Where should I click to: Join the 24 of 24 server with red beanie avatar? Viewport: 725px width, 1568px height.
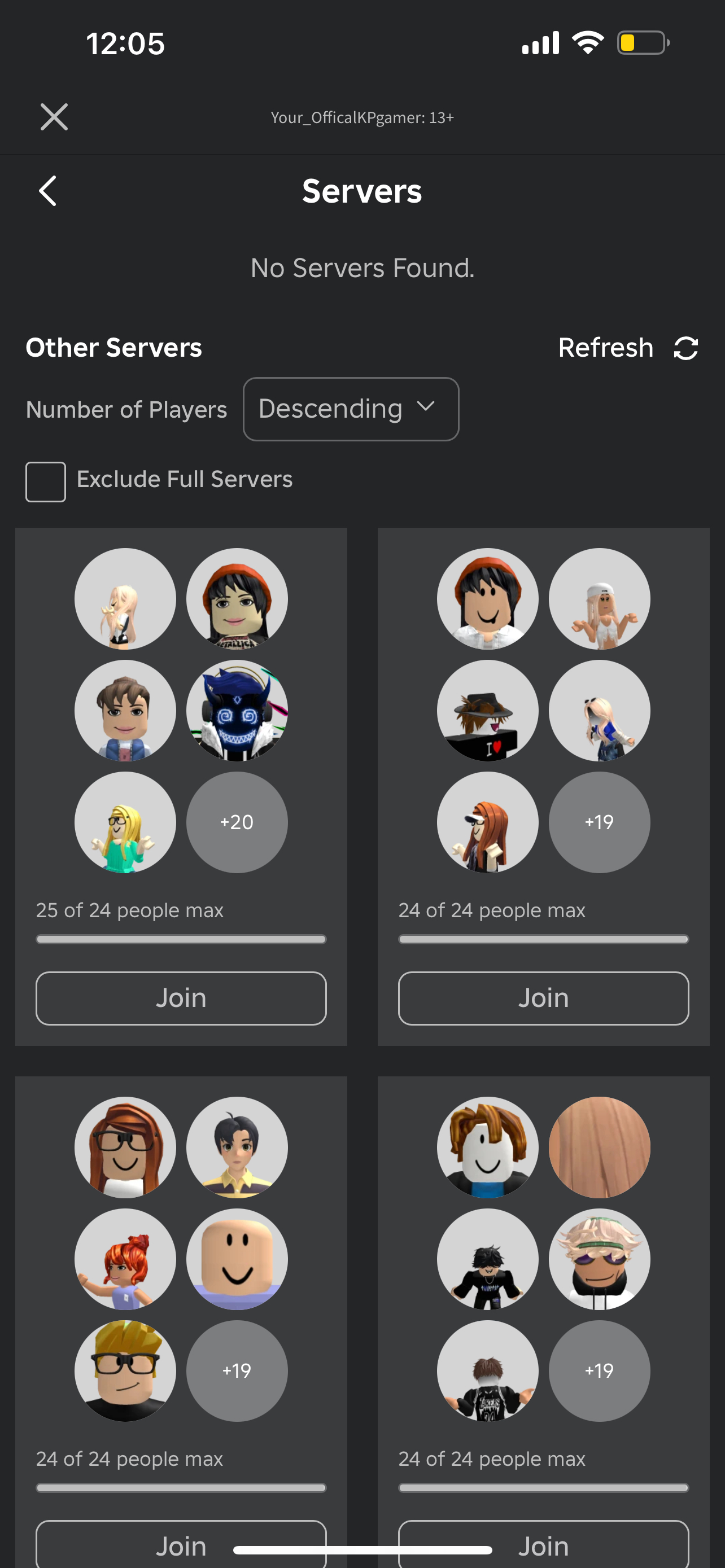pyautogui.click(x=543, y=998)
